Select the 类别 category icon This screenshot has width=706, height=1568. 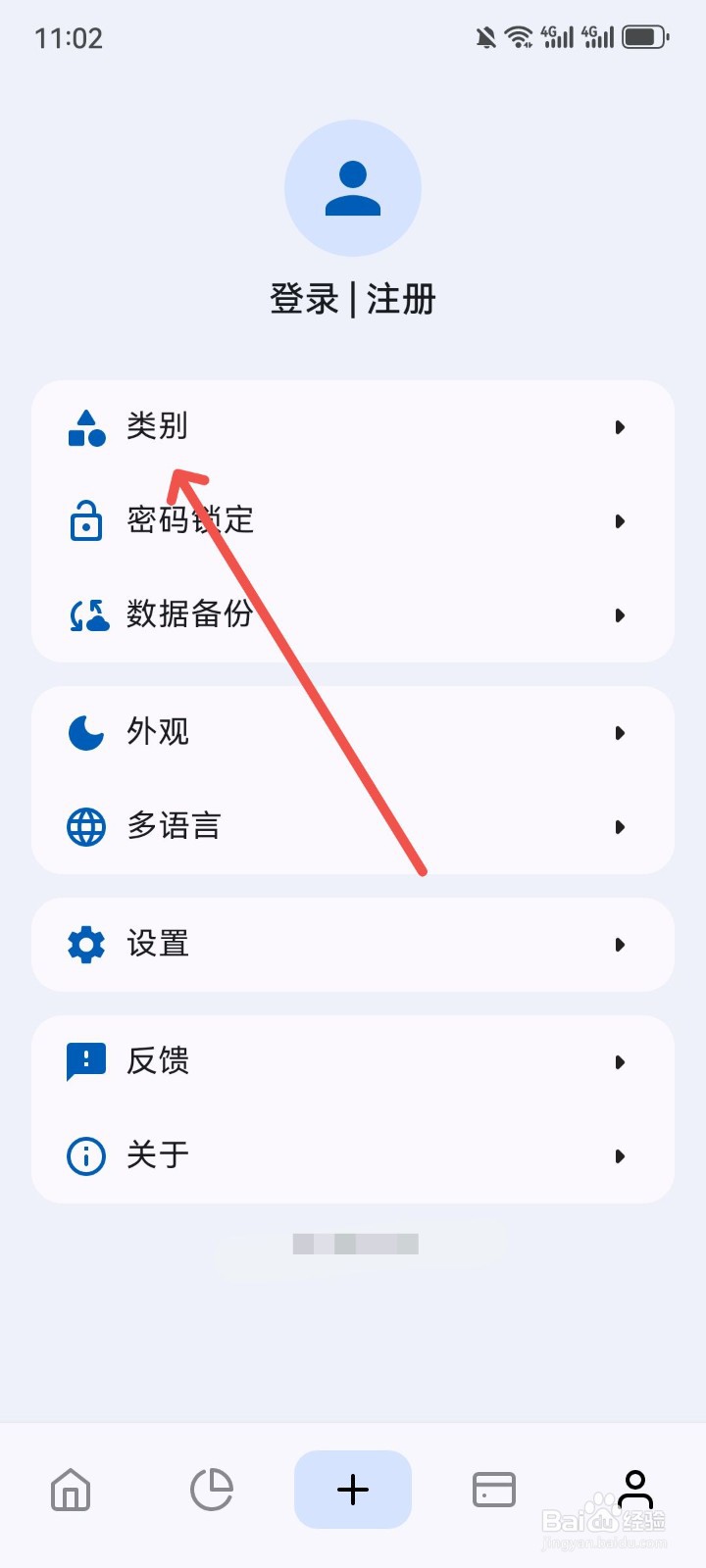coord(86,427)
